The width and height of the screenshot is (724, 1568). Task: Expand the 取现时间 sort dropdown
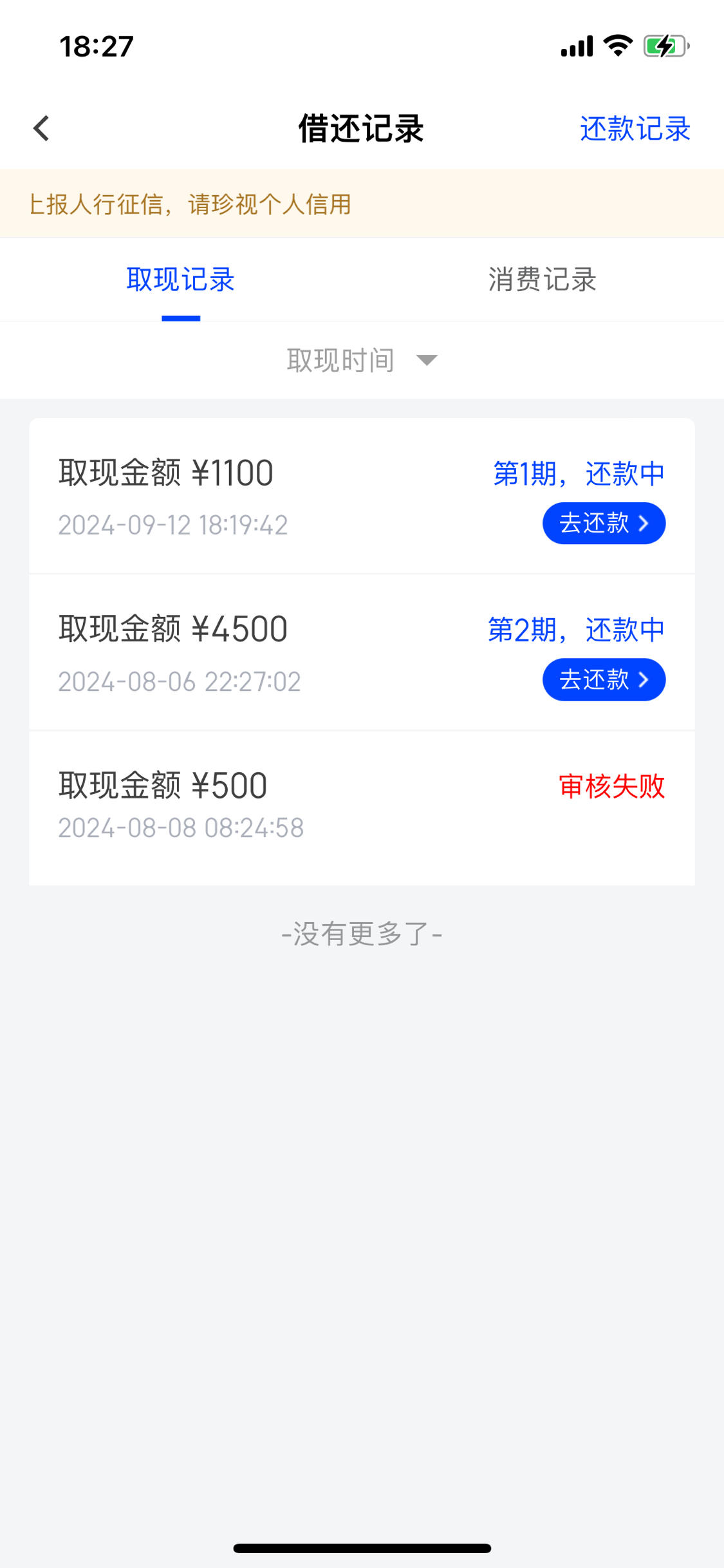click(362, 360)
